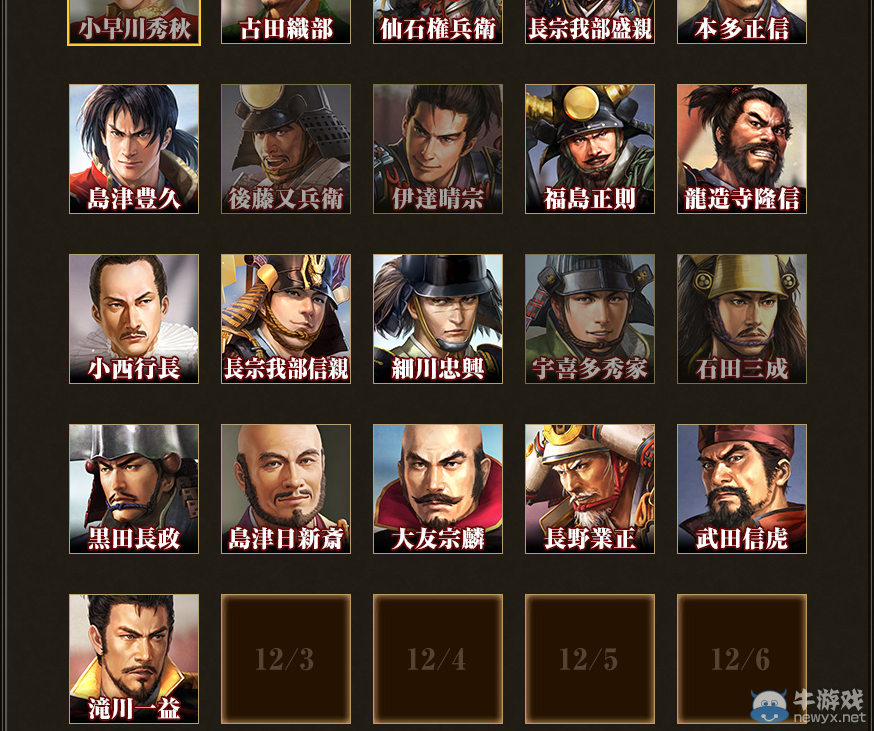View the 長宗我部盛親 portrait tile
The height and width of the screenshot is (731, 874).
590,21
